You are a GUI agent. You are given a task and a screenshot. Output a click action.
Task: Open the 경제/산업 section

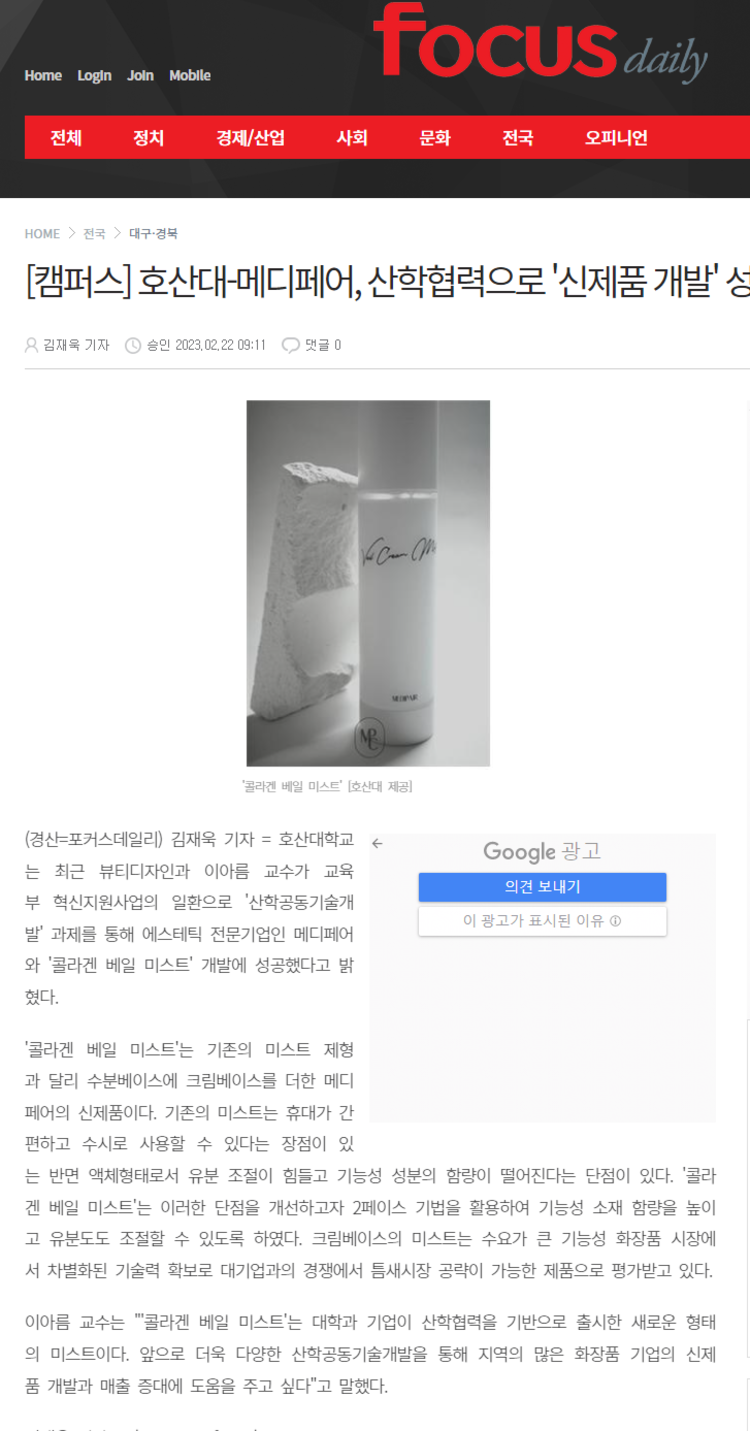click(250, 138)
